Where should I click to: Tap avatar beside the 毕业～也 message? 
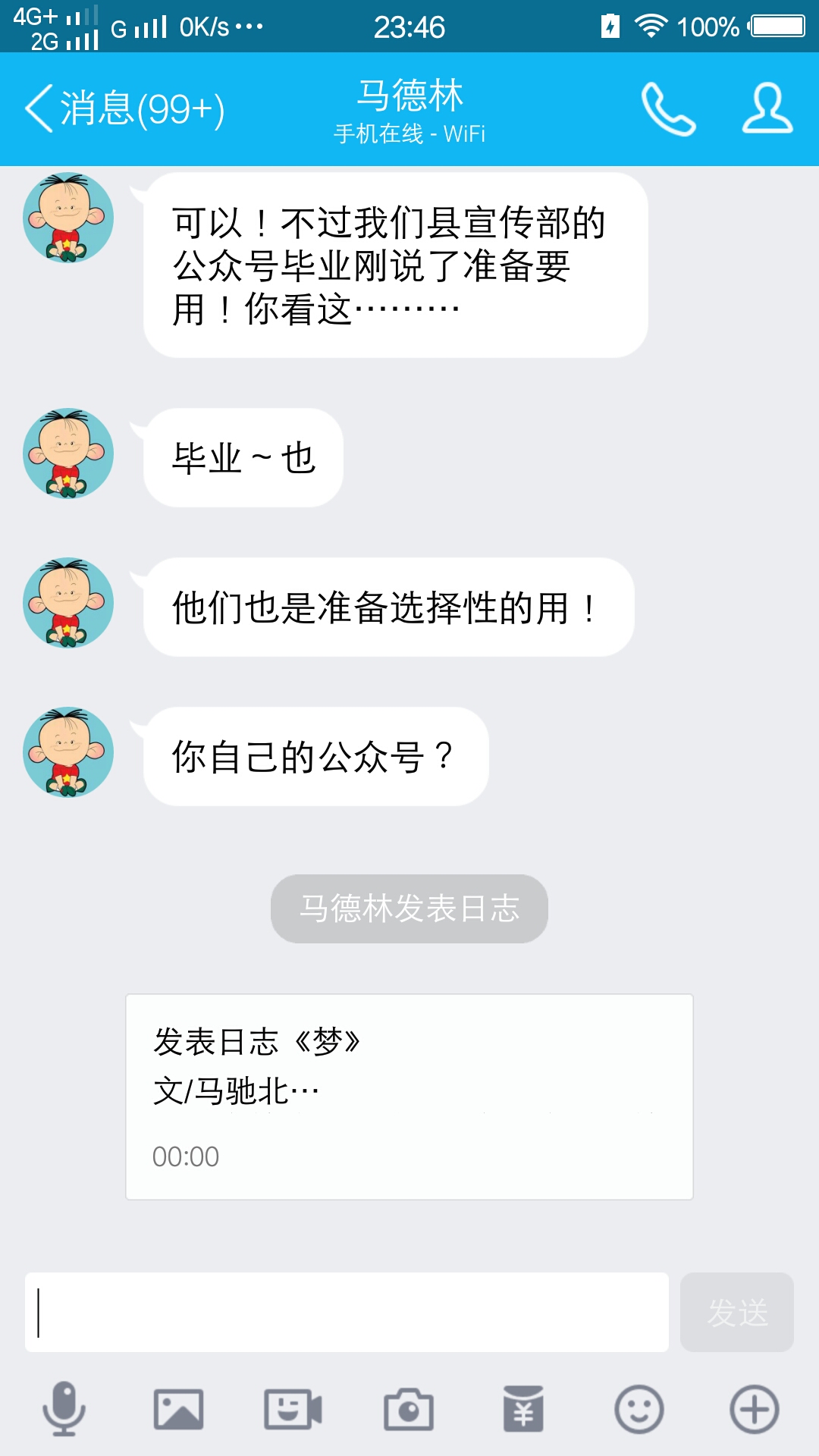(x=68, y=453)
